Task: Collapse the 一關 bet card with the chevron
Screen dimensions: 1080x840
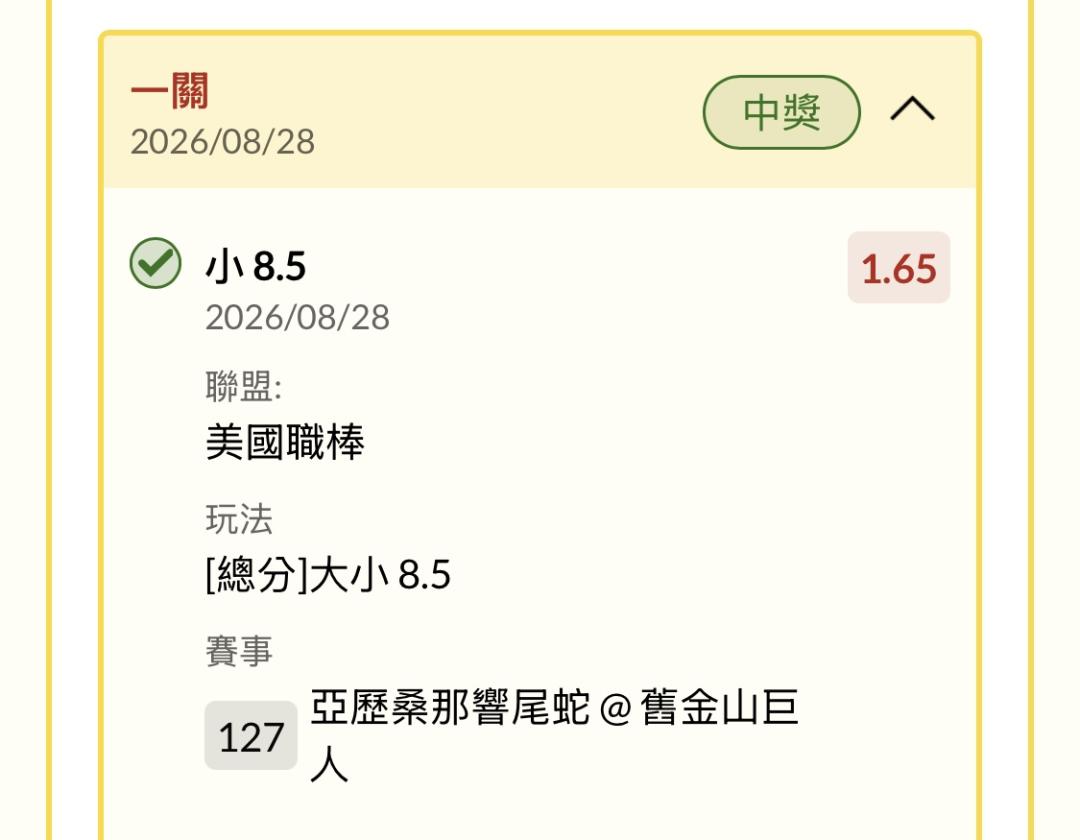Action: coord(912,109)
